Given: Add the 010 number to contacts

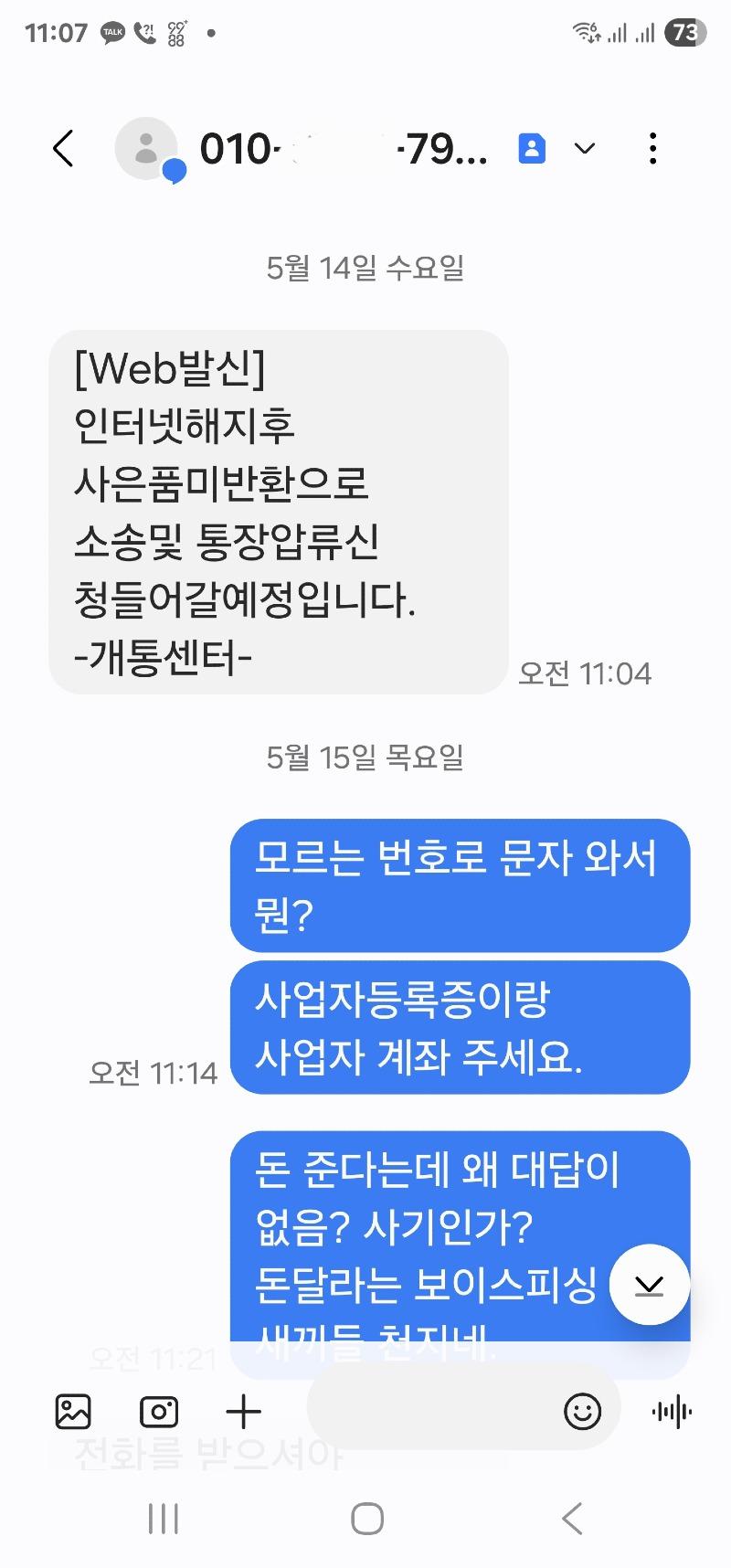Looking at the screenshot, I should point(532,148).
